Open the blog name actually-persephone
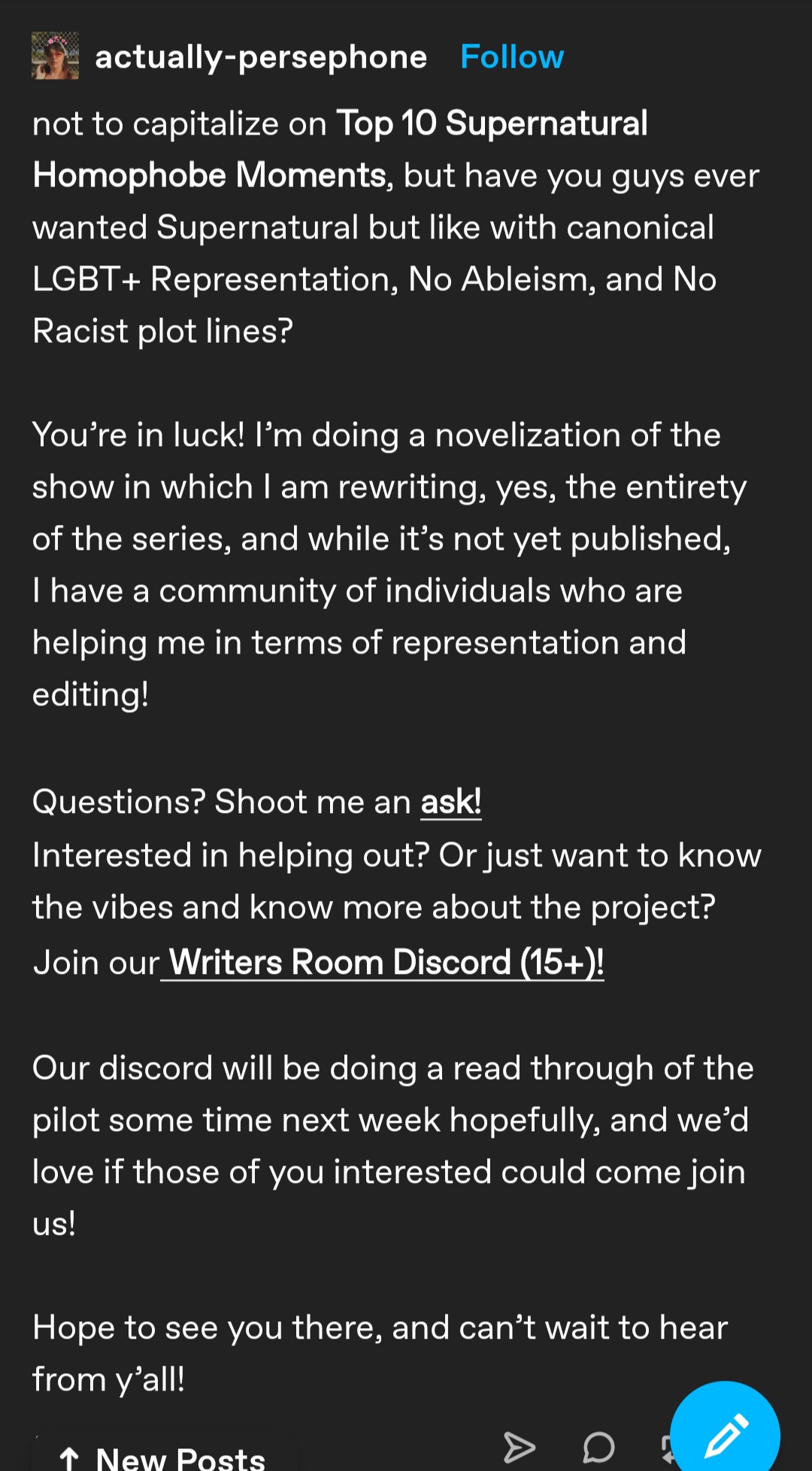The image size is (812, 1471). (261, 58)
